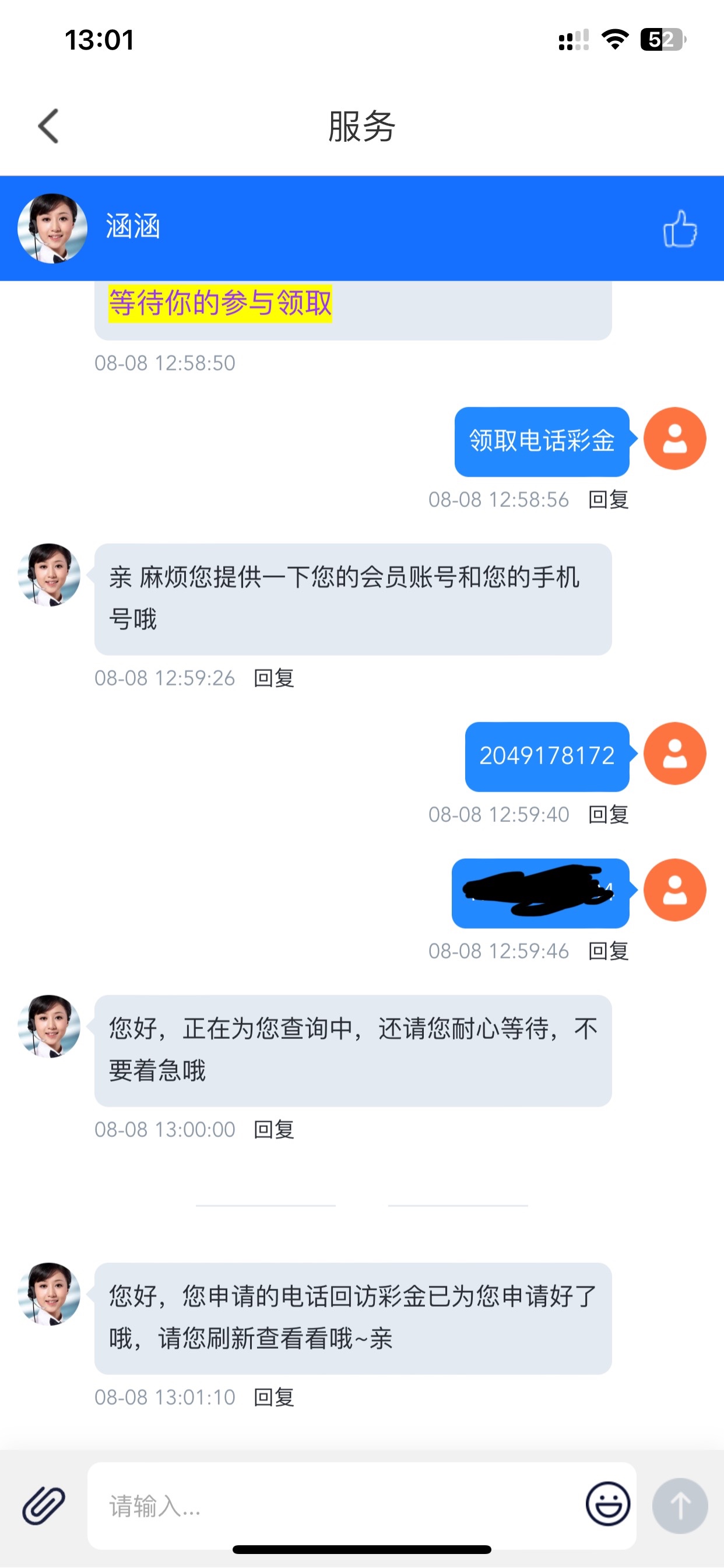The width and height of the screenshot is (724, 1568).
Task: Give agent 涵涵 a thumbs up
Action: tap(680, 229)
